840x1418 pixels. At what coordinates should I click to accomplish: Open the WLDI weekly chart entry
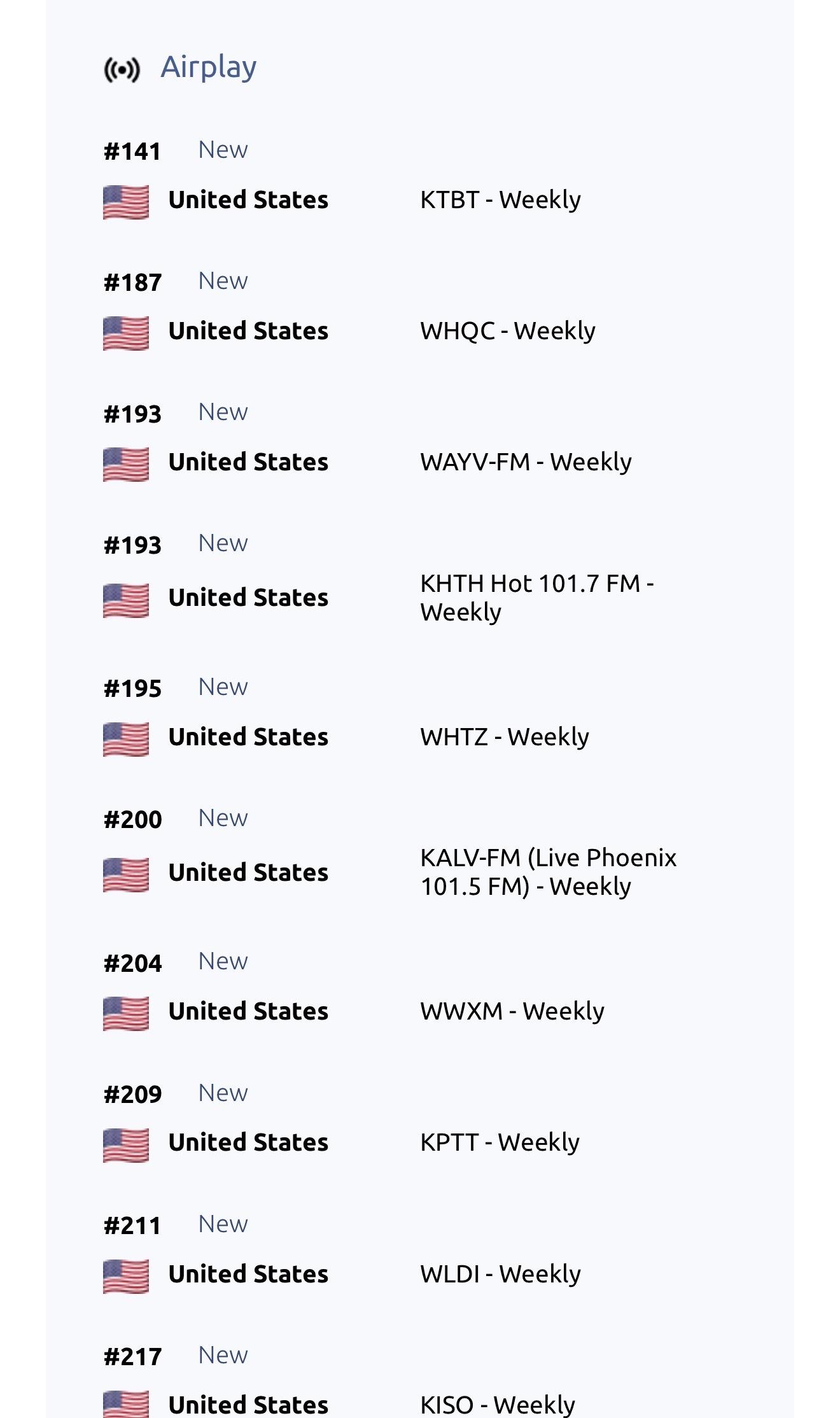[x=500, y=1274]
